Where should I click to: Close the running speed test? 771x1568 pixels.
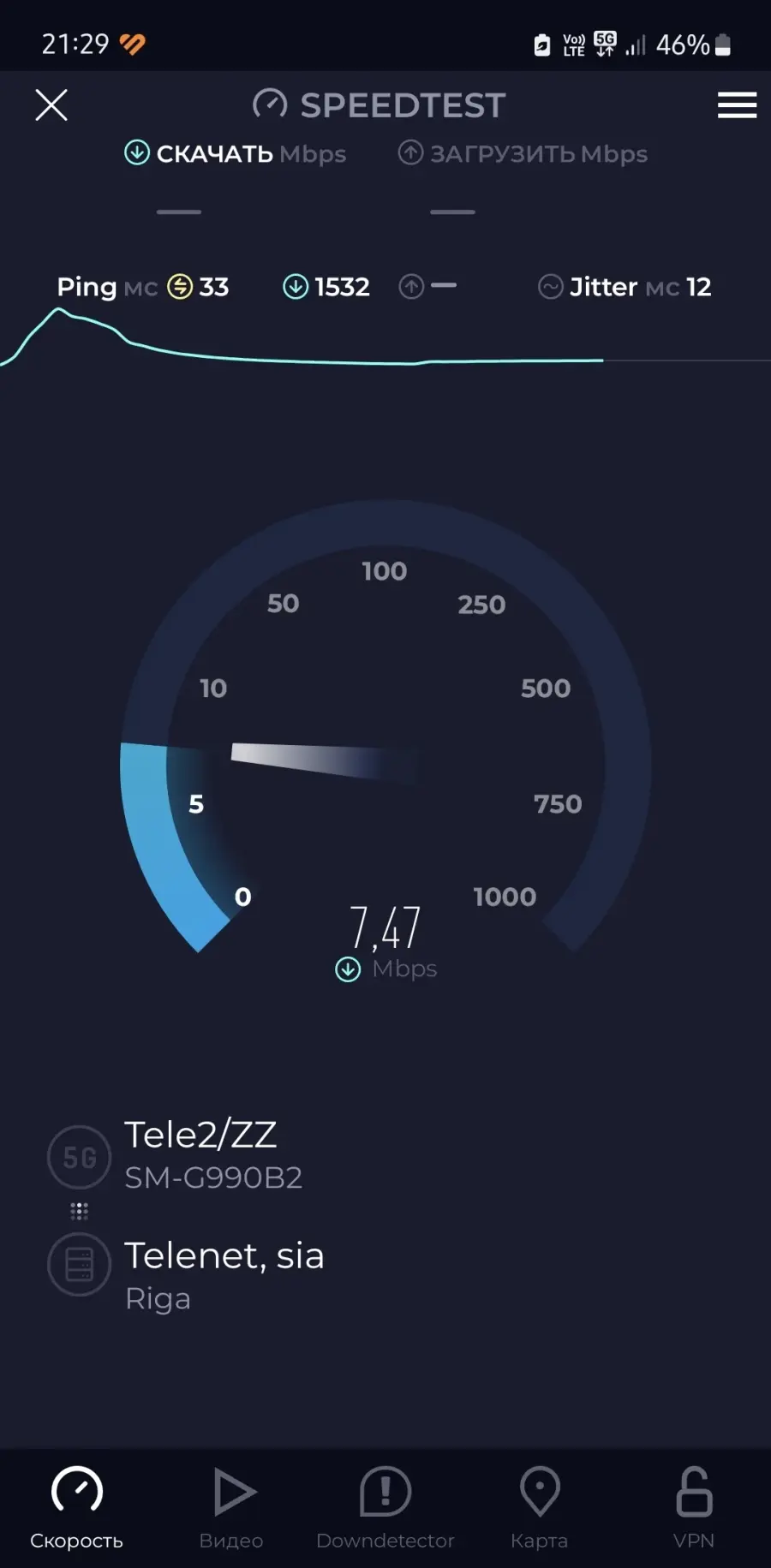coord(51,105)
